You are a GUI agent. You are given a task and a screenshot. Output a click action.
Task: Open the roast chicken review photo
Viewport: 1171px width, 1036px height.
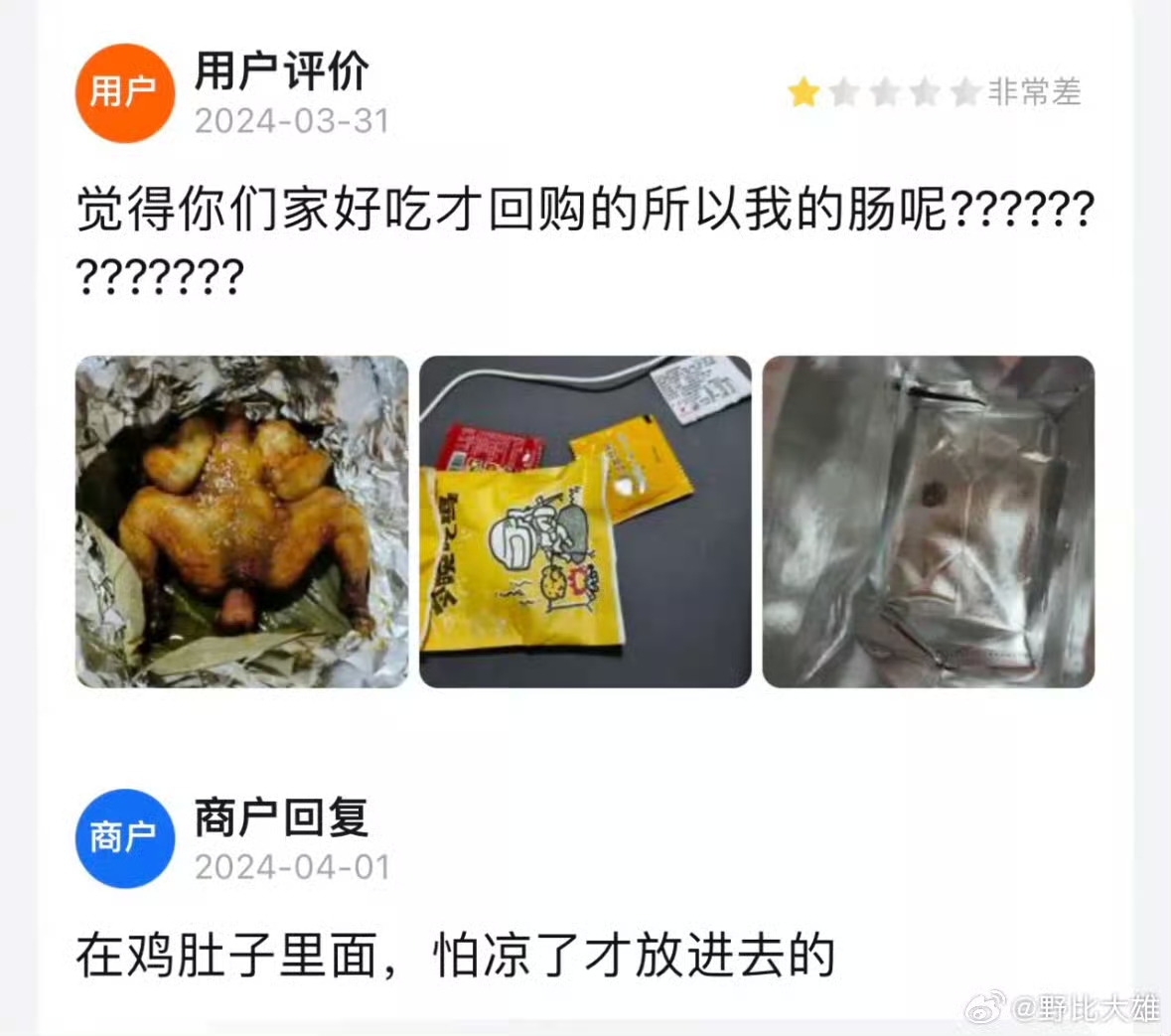(x=241, y=521)
